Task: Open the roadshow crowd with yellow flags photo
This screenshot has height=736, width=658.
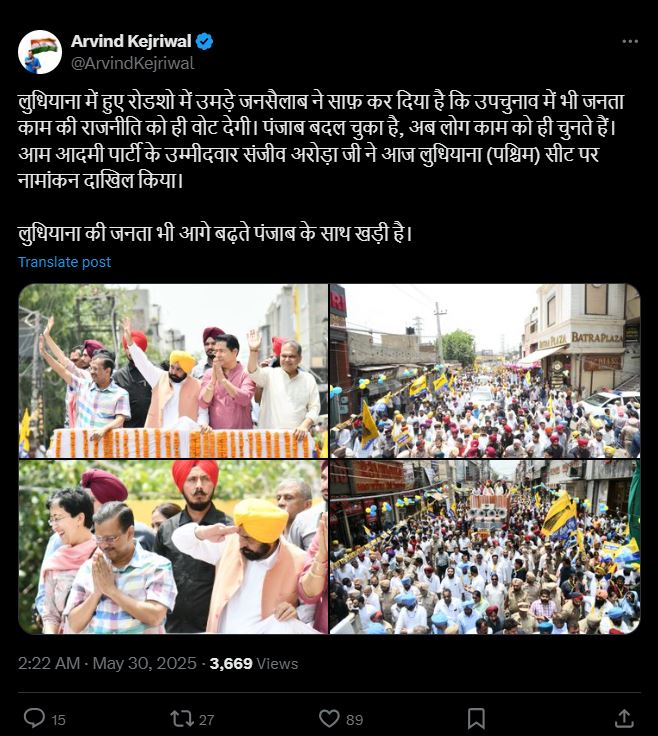Action: coord(485,547)
